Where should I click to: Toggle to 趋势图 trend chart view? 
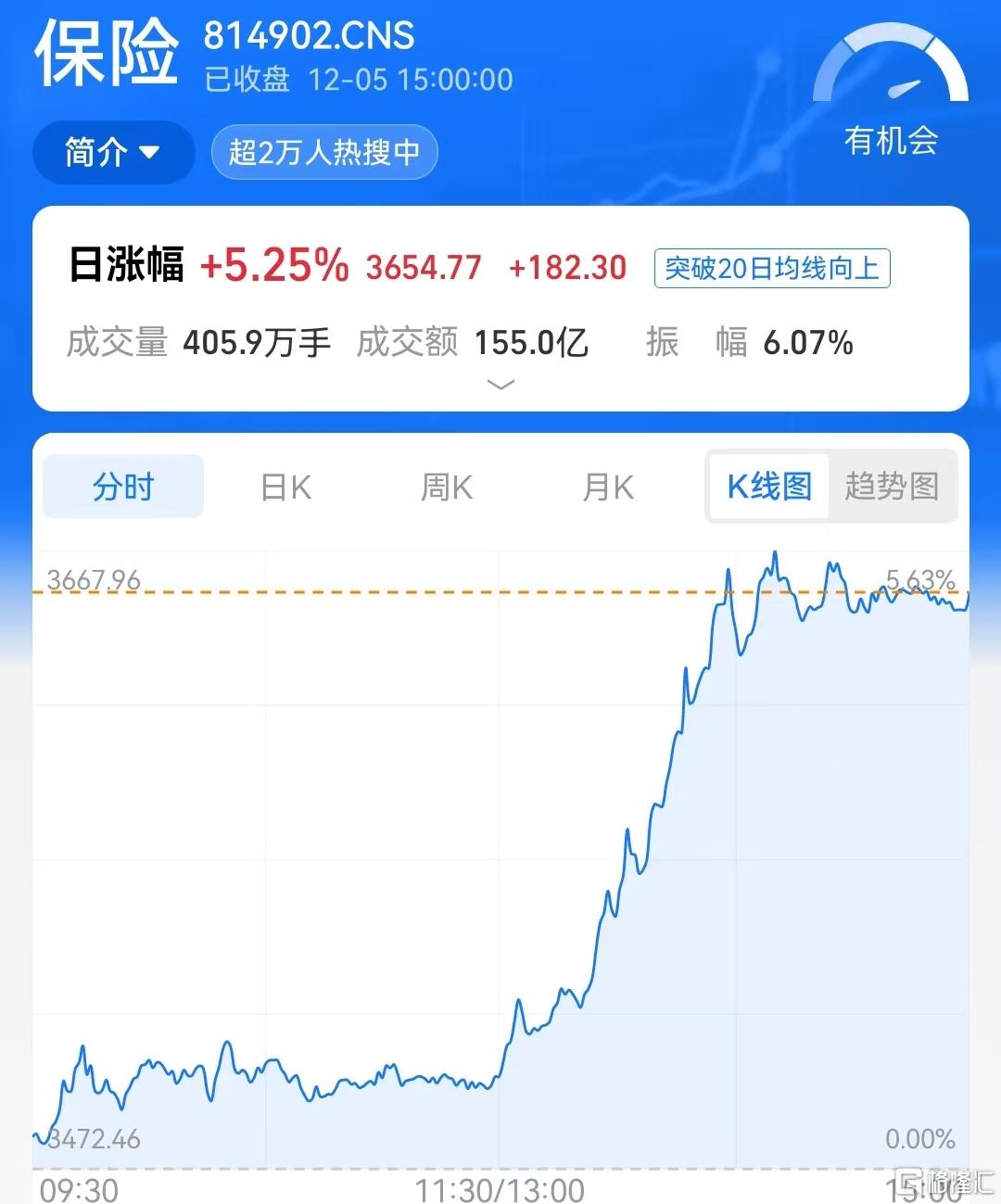click(x=891, y=487)
